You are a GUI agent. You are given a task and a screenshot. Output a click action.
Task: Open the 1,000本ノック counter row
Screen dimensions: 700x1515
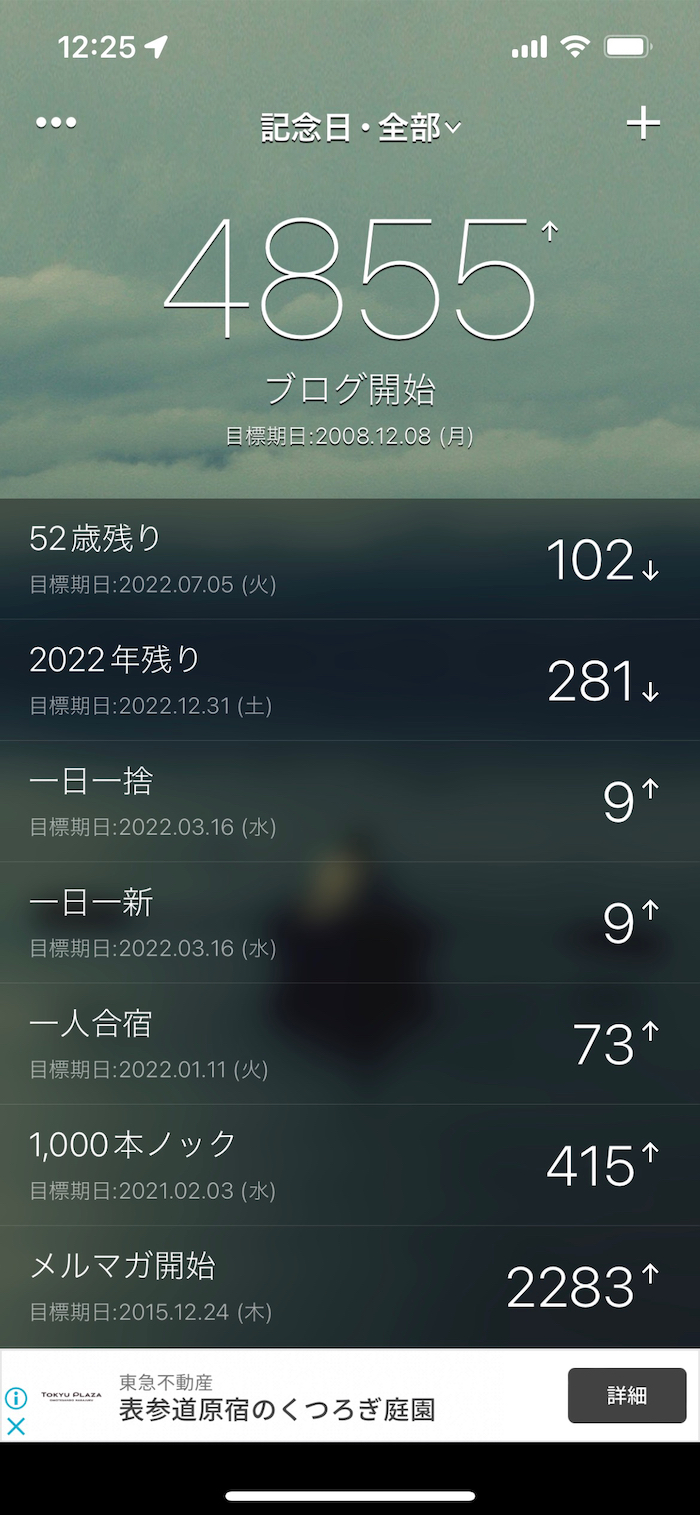[x=350, y=1165]
